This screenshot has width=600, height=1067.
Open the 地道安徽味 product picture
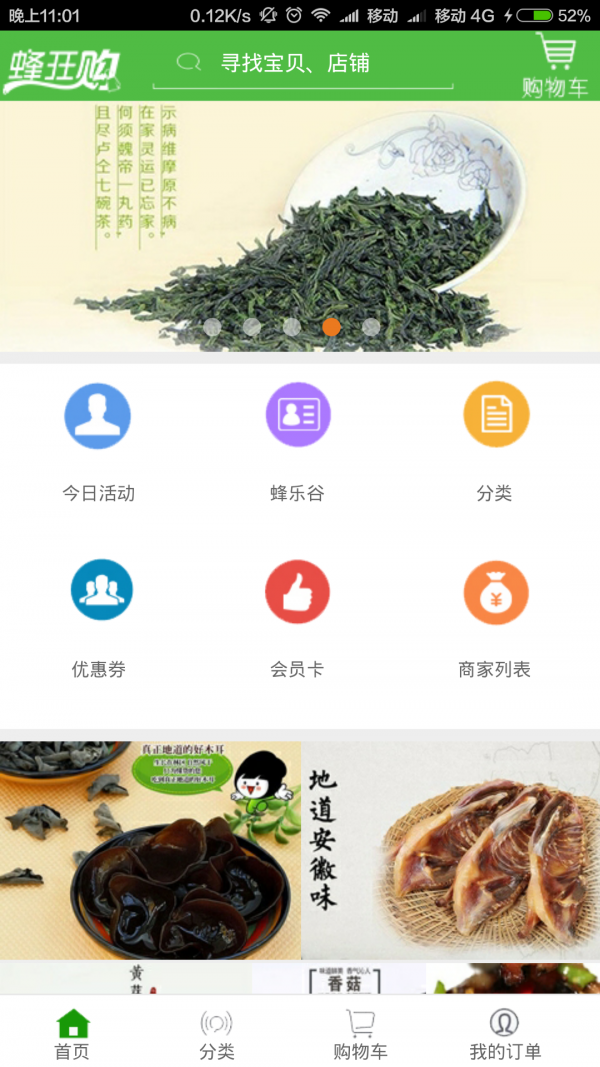click(450, 850)
